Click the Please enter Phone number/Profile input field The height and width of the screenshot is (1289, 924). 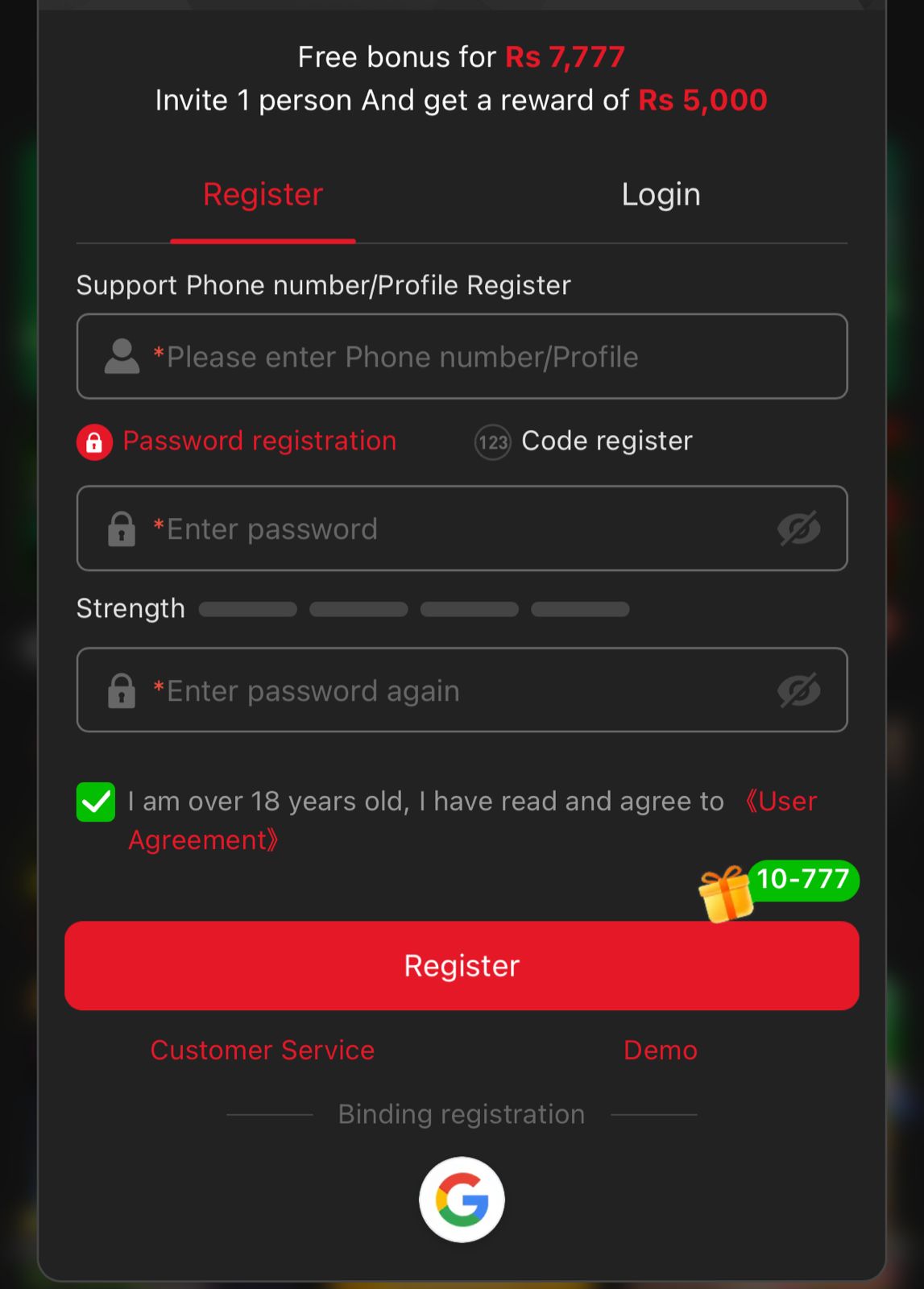(x=462, y=356)
